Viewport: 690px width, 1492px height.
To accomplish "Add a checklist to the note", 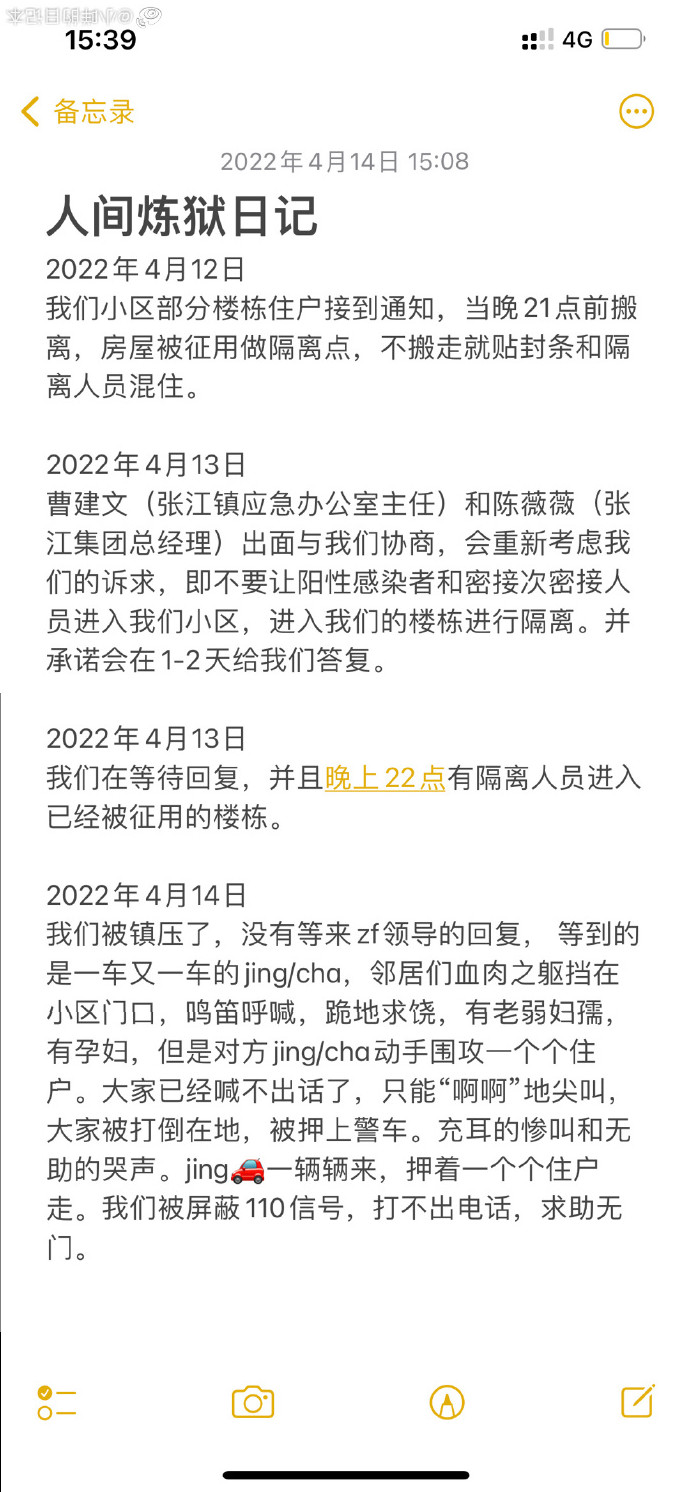I will point(57,1402).
